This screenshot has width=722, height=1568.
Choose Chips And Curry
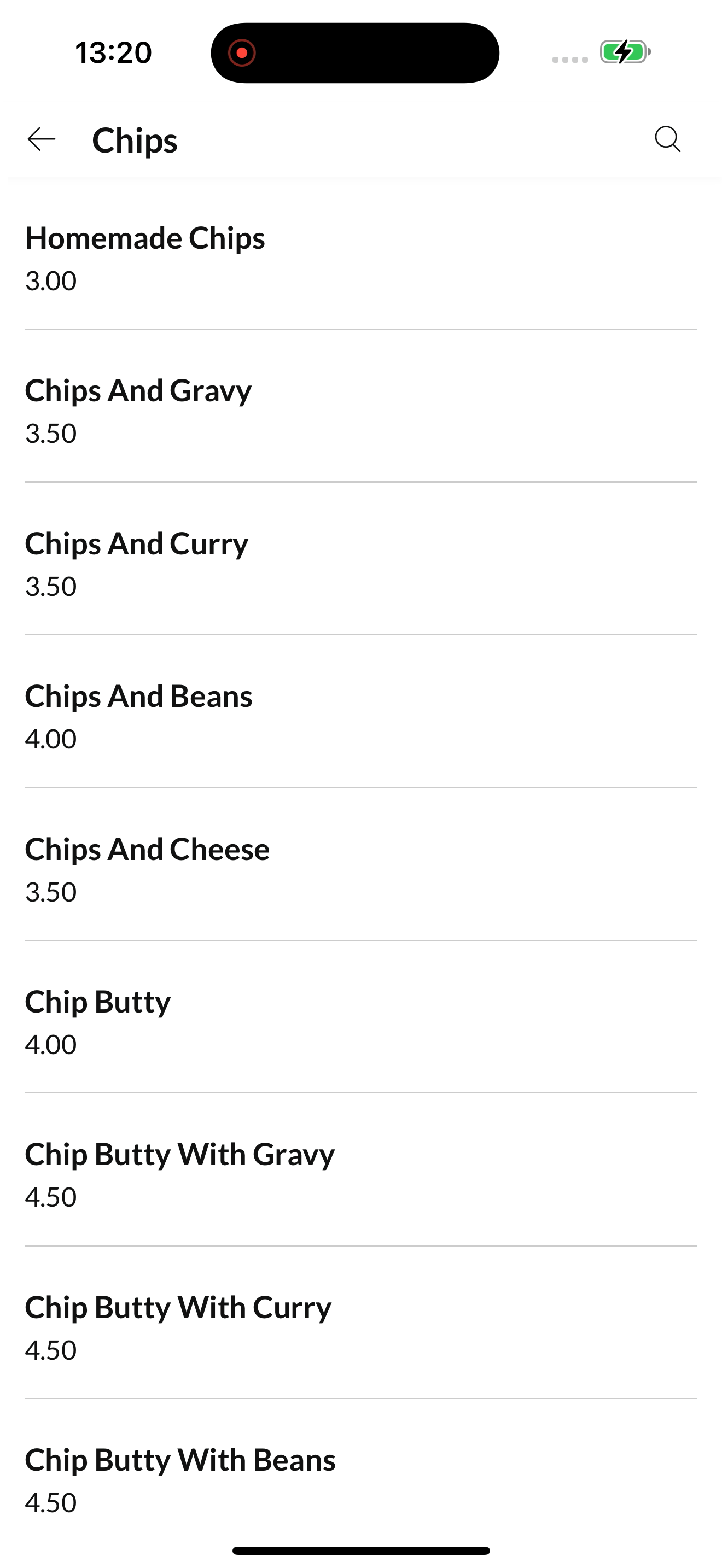coord(361,564)
